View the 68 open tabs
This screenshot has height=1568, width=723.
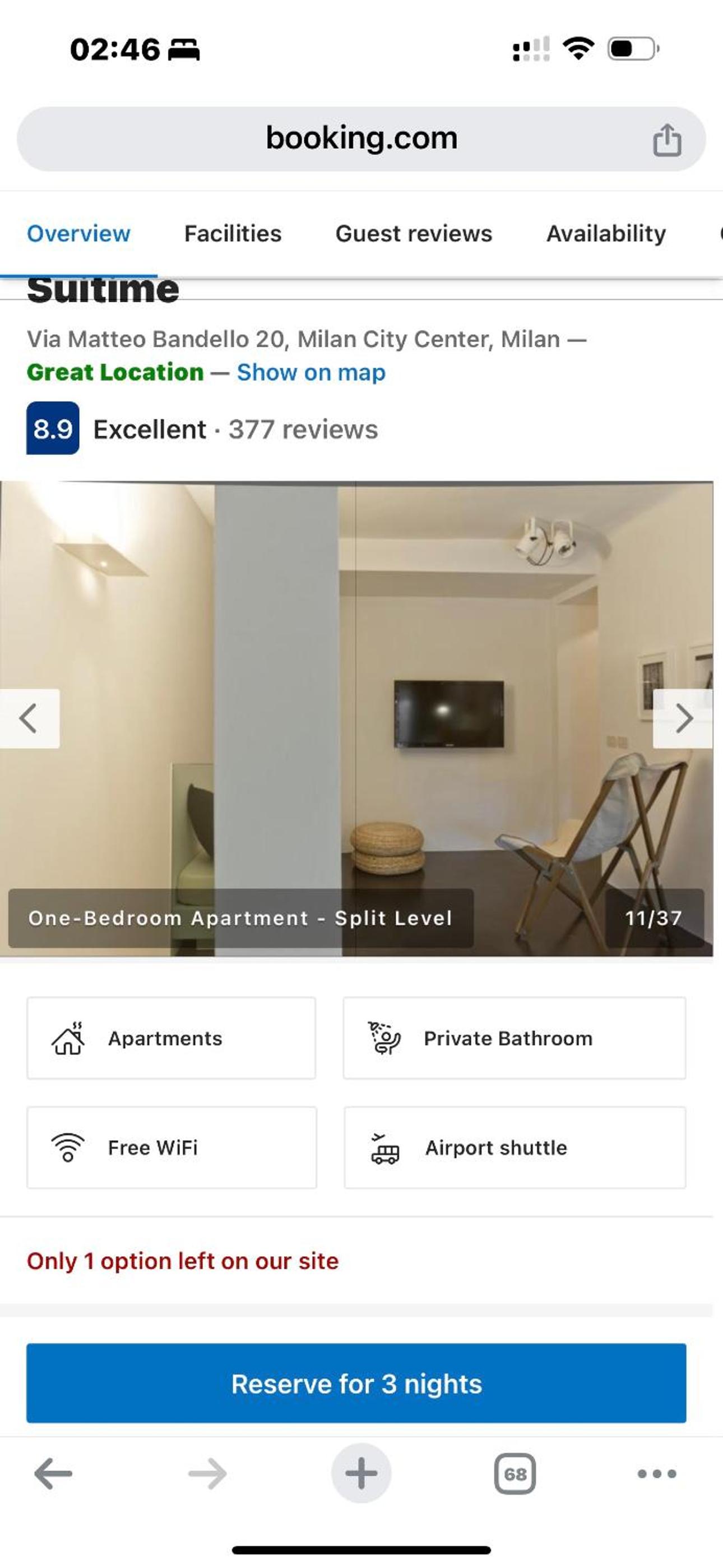click(515, 1474)
